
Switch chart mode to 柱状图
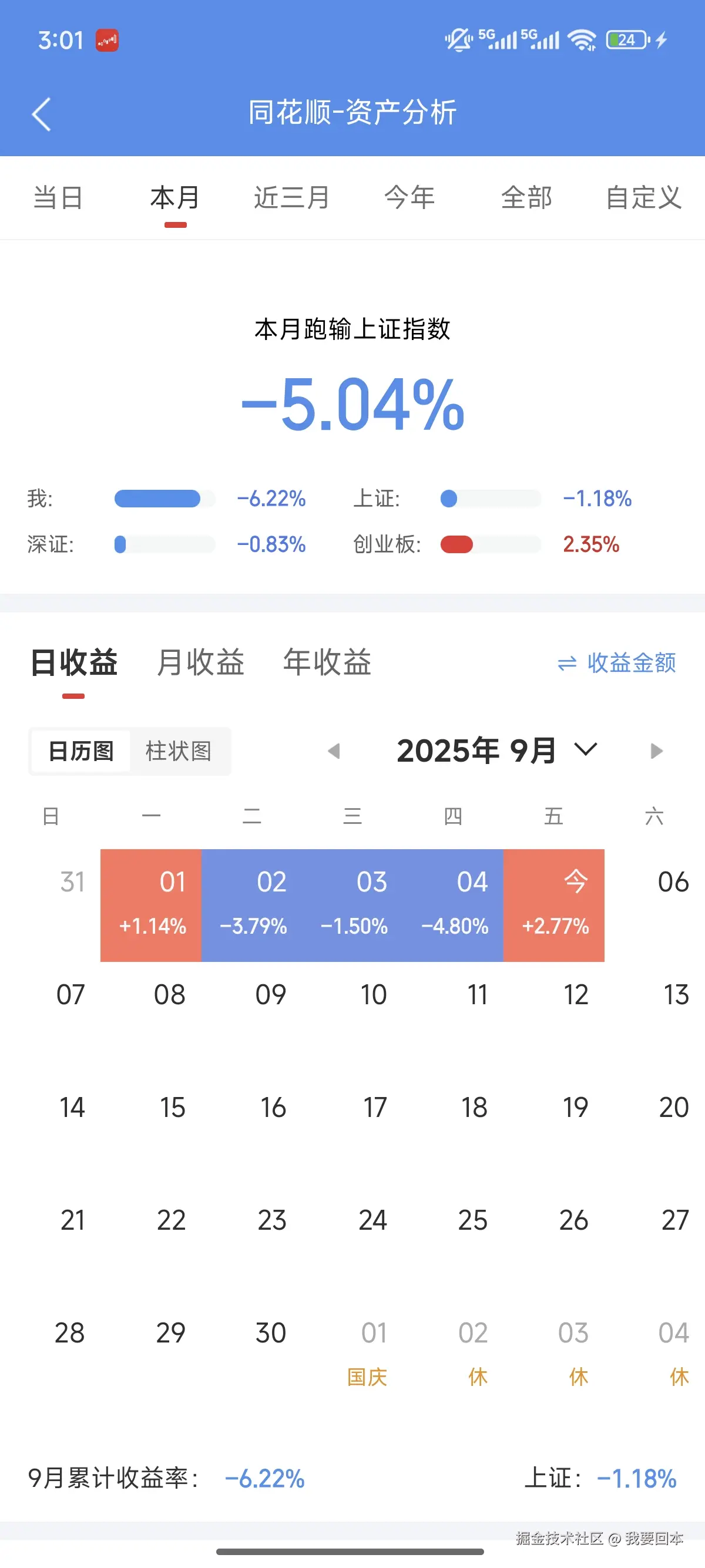[x=179, y=751]
